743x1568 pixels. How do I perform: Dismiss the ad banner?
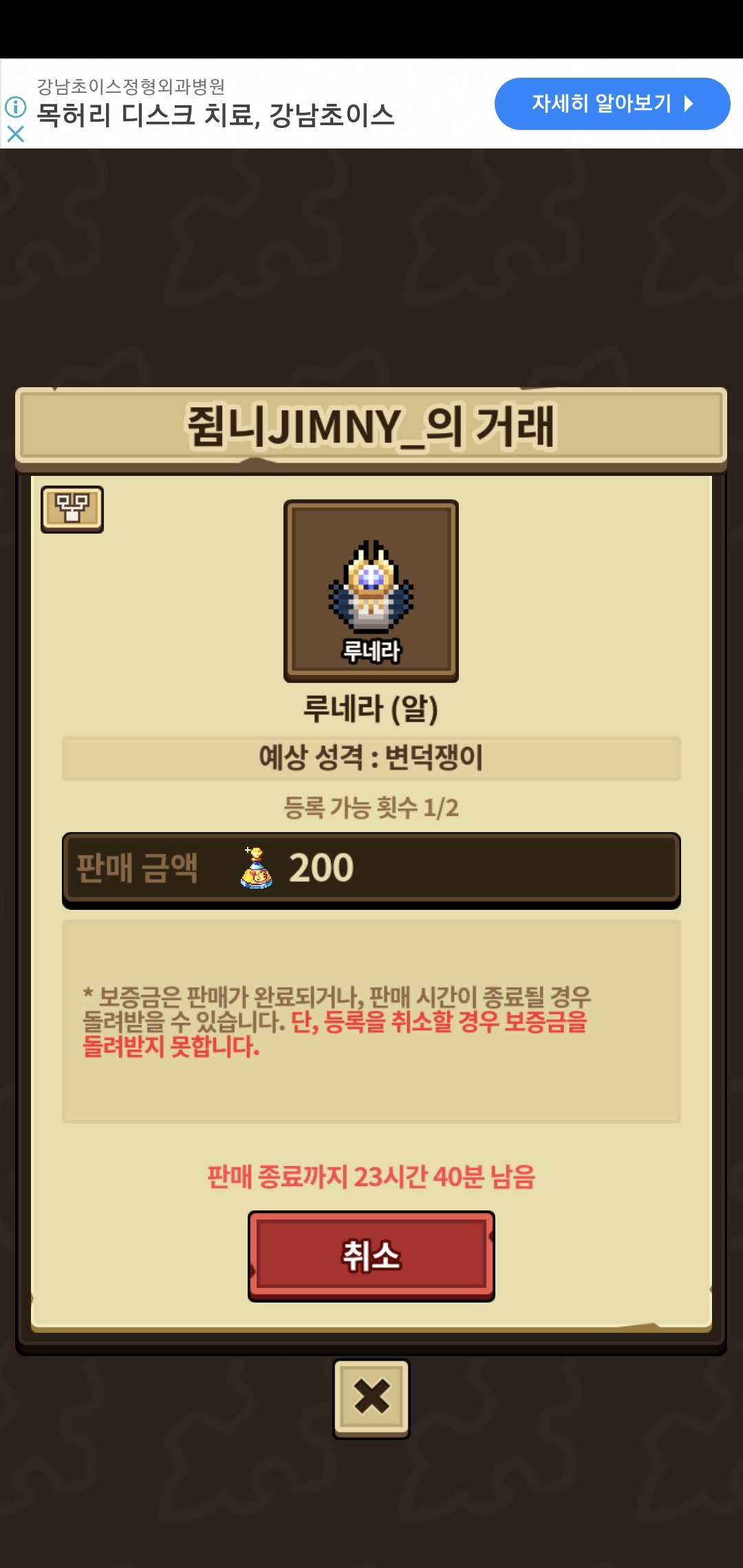click(x=15, y=134)
